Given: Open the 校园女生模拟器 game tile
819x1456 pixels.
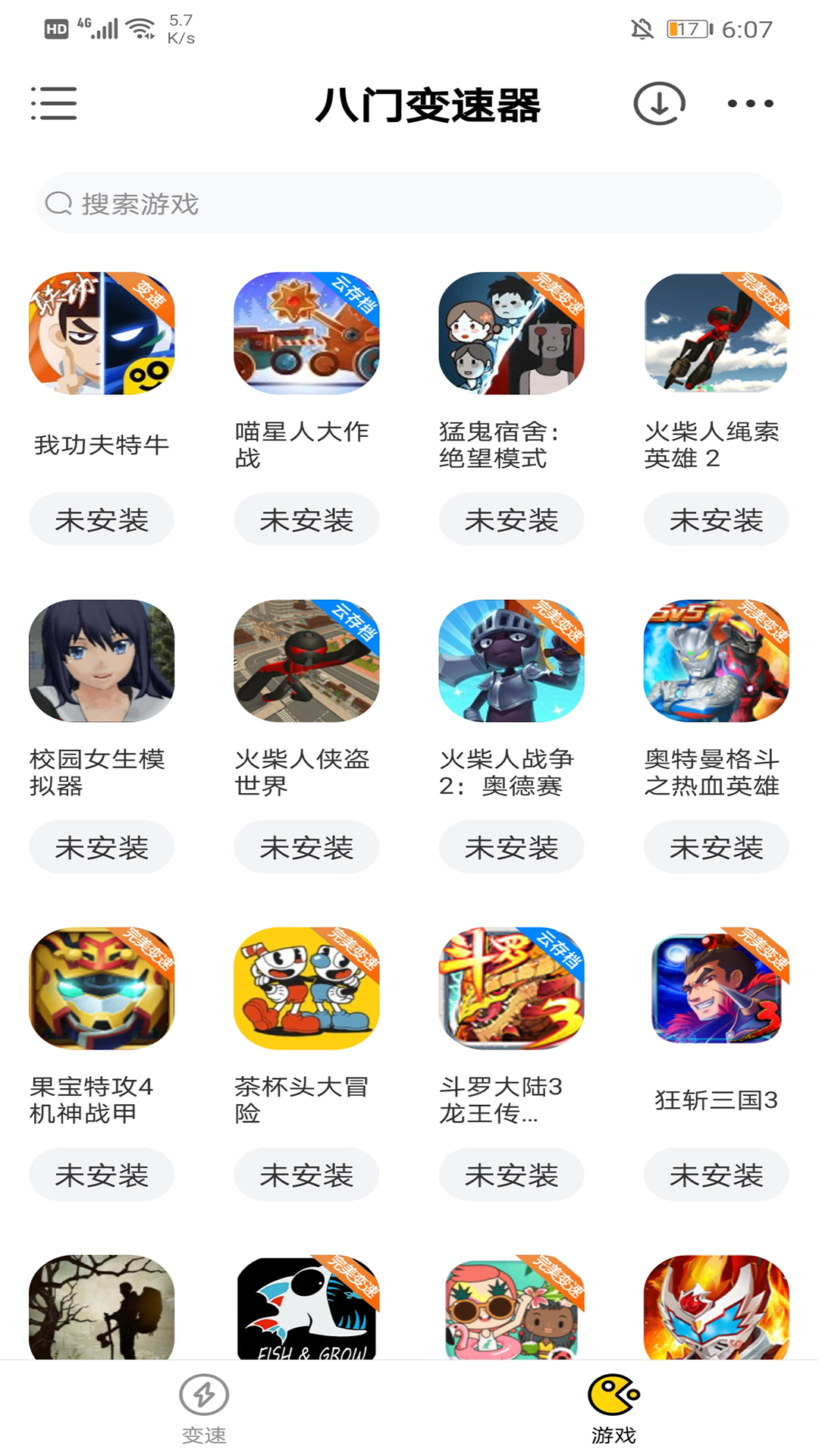Looking at the screenshot, I should click(x=102, y=661).
